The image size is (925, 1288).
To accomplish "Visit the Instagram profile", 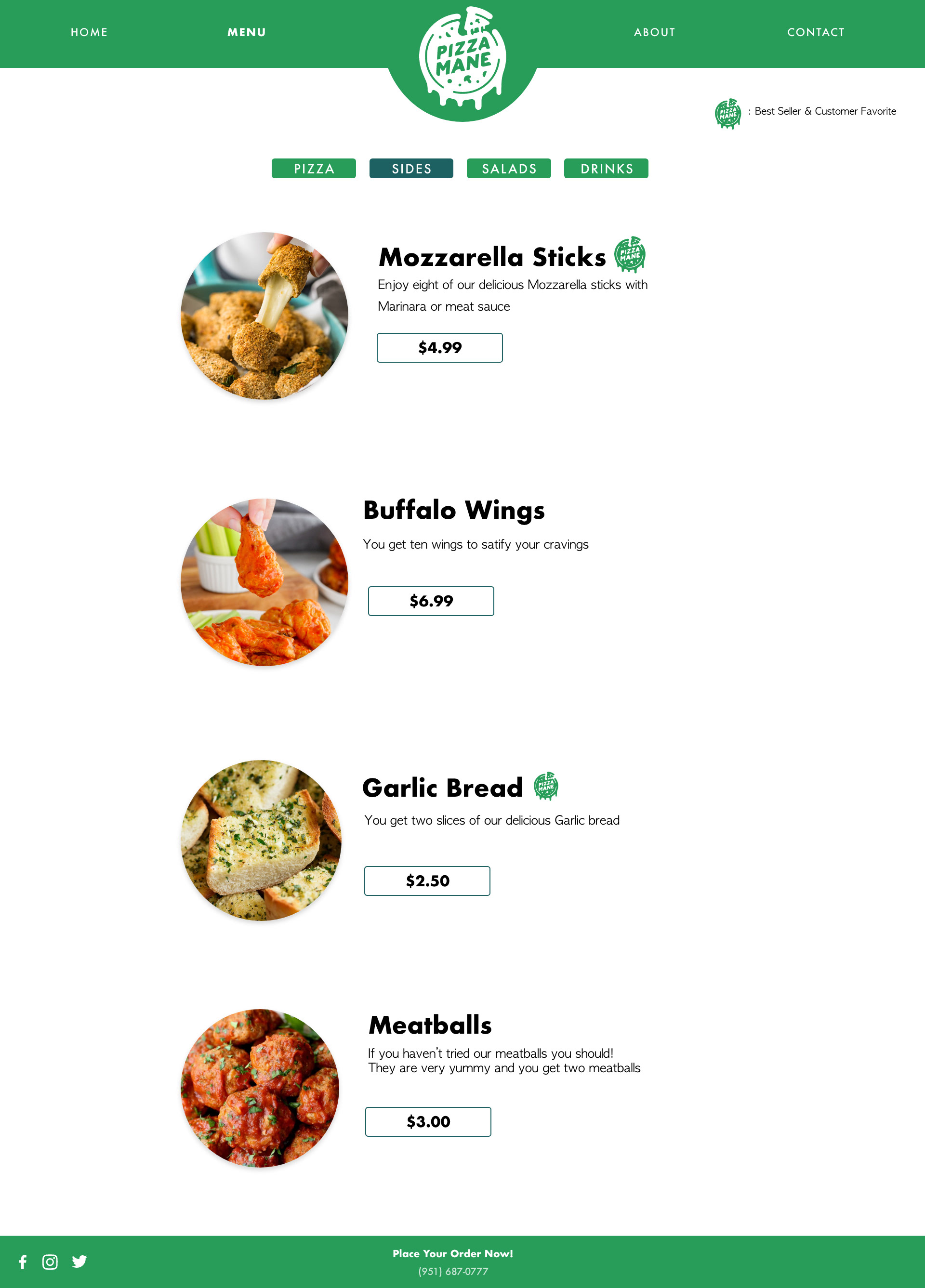I will [x=50, y=1262].
